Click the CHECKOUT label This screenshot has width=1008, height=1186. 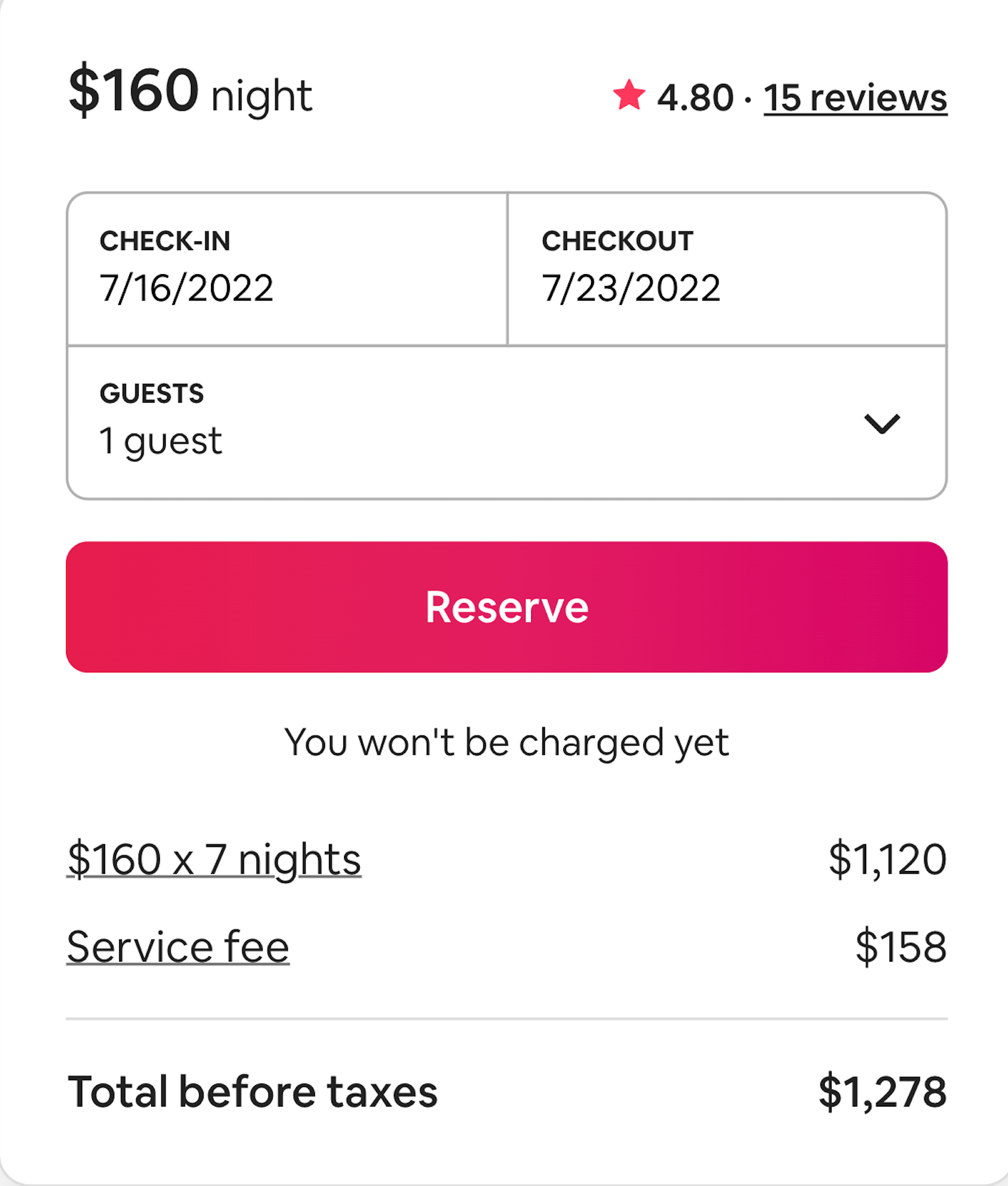[x=617, y=240]
